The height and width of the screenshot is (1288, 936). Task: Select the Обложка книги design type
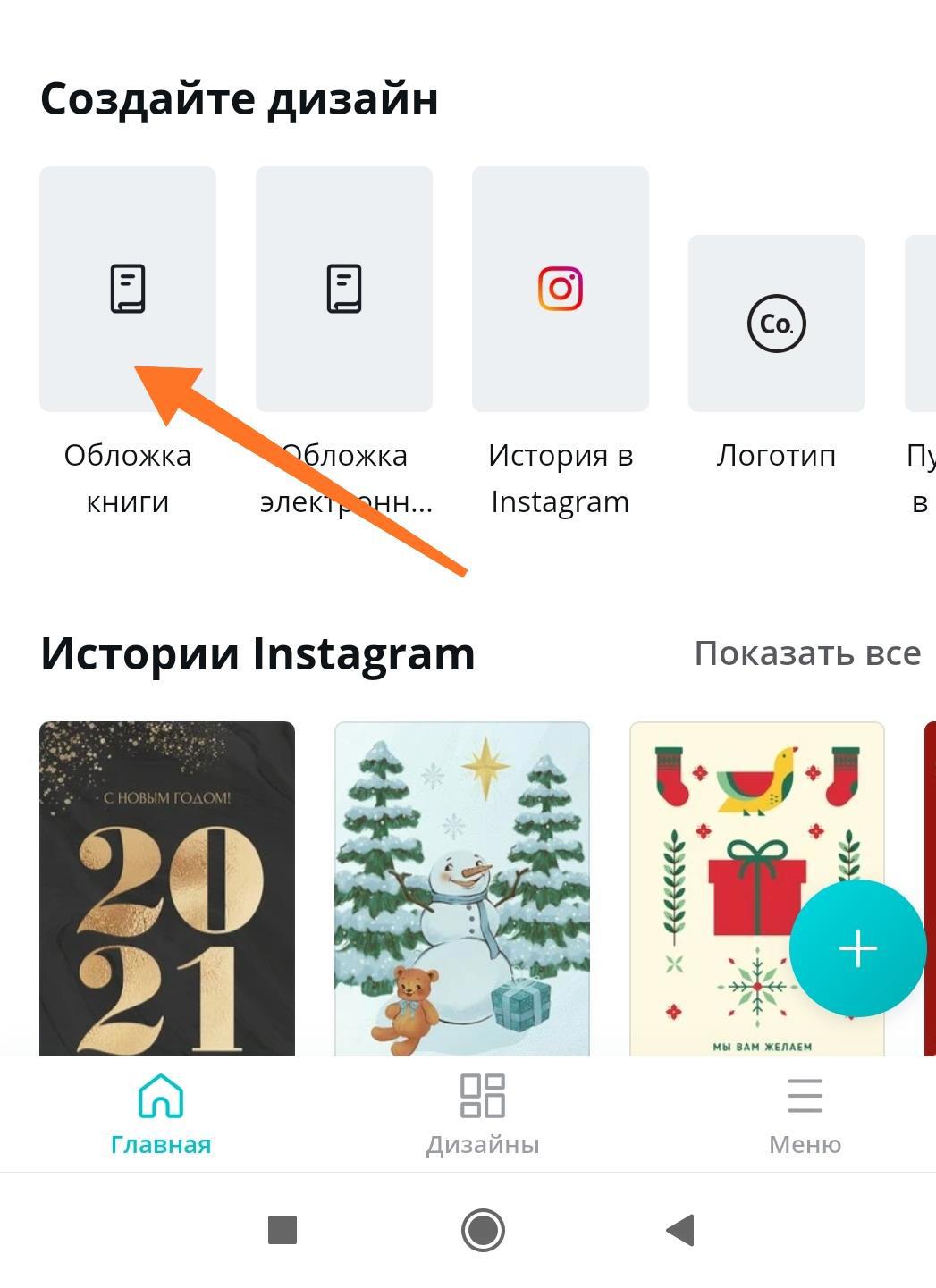point(128,289)
